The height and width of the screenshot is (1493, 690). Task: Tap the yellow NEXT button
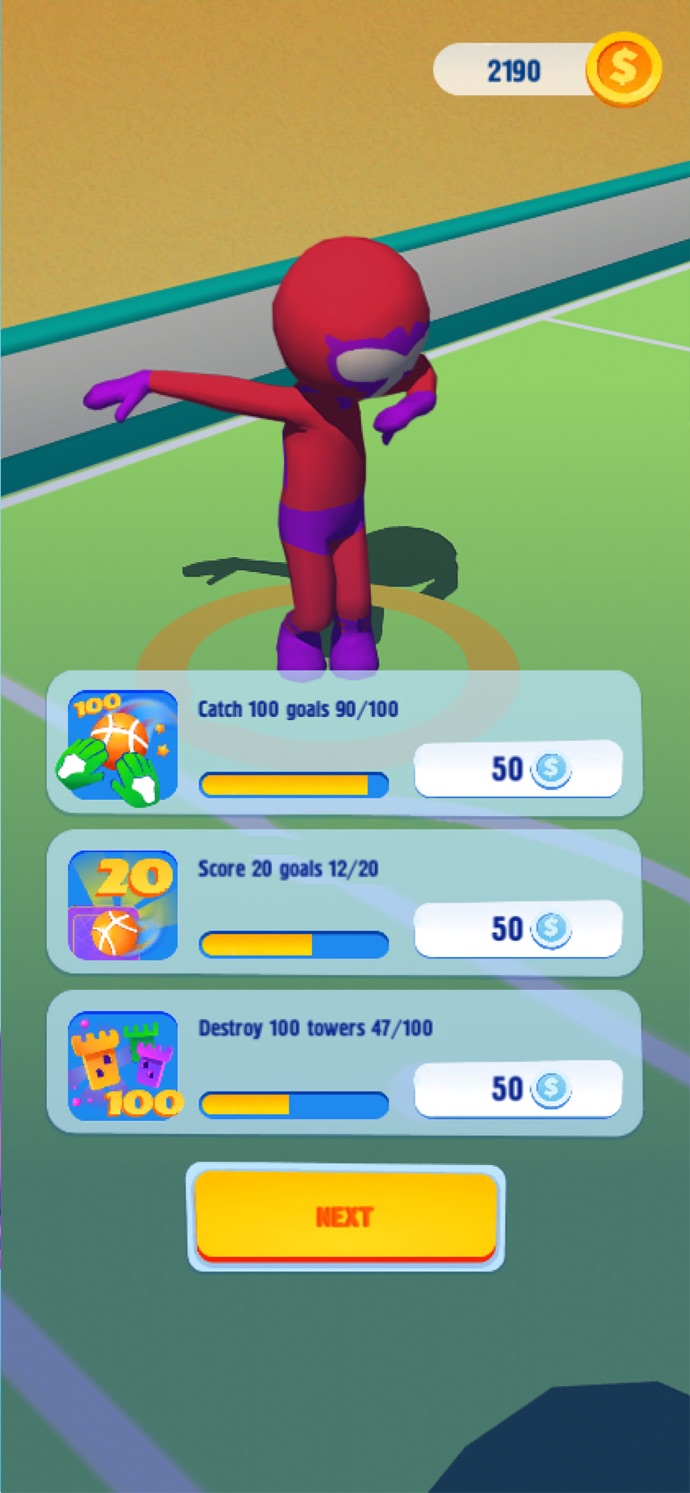click(x=345, y=1216)
